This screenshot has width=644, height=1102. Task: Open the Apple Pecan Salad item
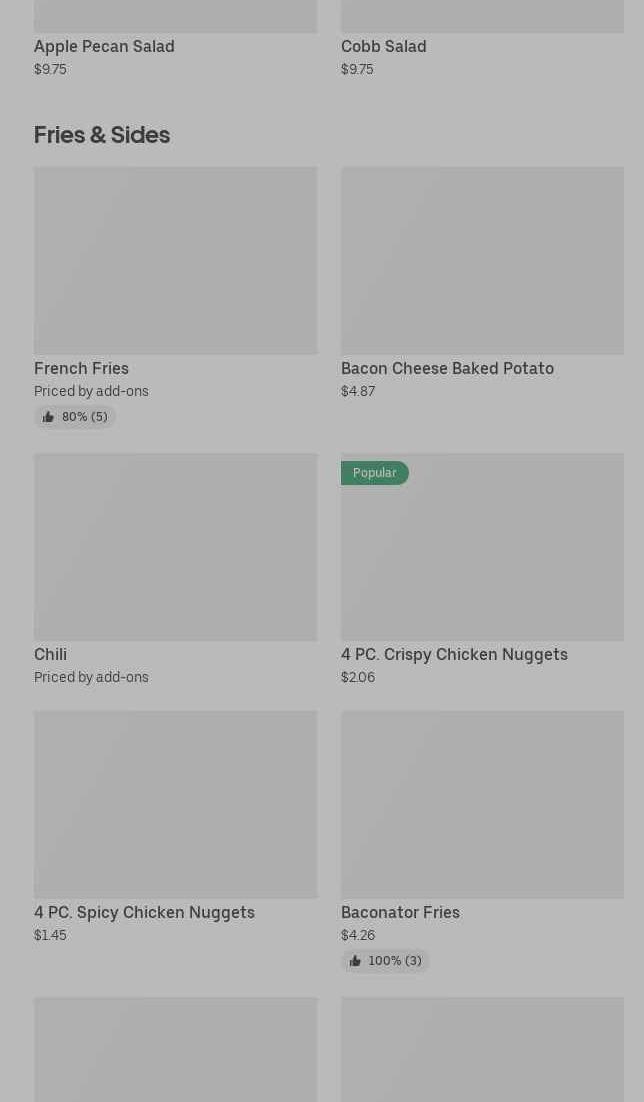coord(104,46)
